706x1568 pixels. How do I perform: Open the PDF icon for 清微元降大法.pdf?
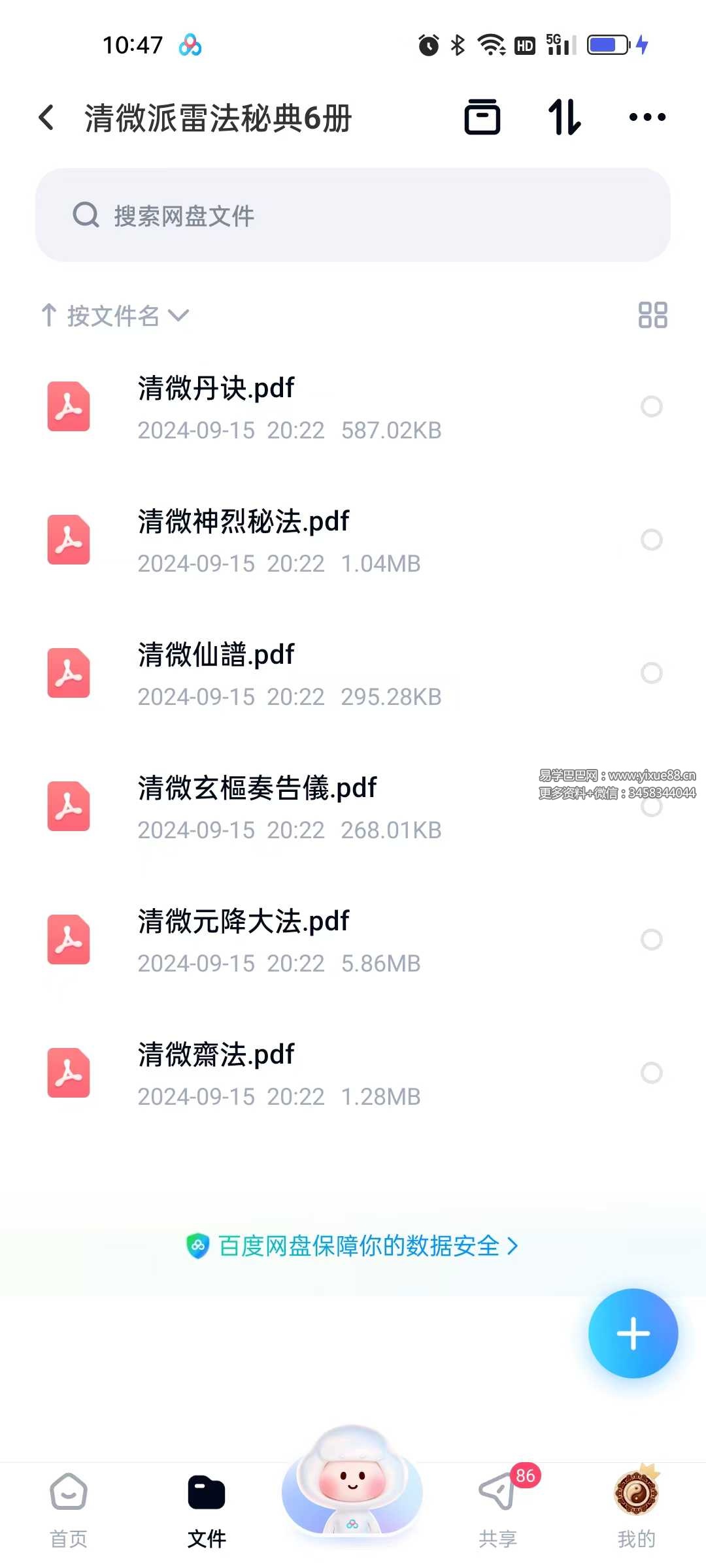(x=68, y=939)
